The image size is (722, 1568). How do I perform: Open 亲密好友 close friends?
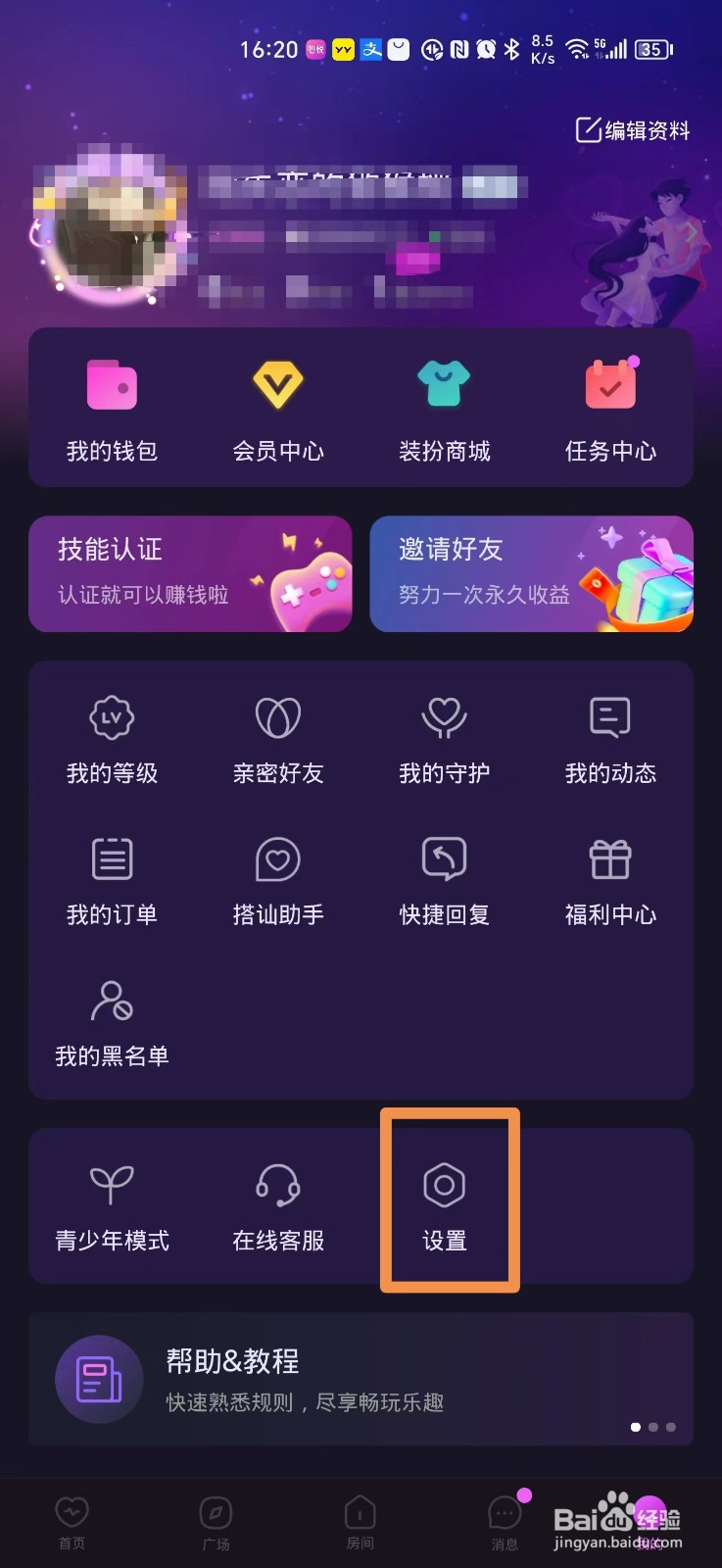277,740
